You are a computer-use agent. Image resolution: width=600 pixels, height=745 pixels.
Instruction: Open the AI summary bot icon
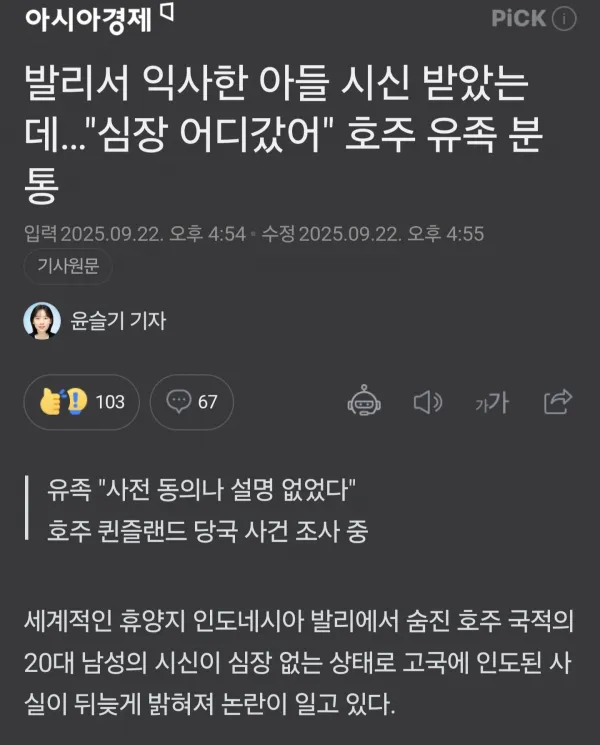363,402
